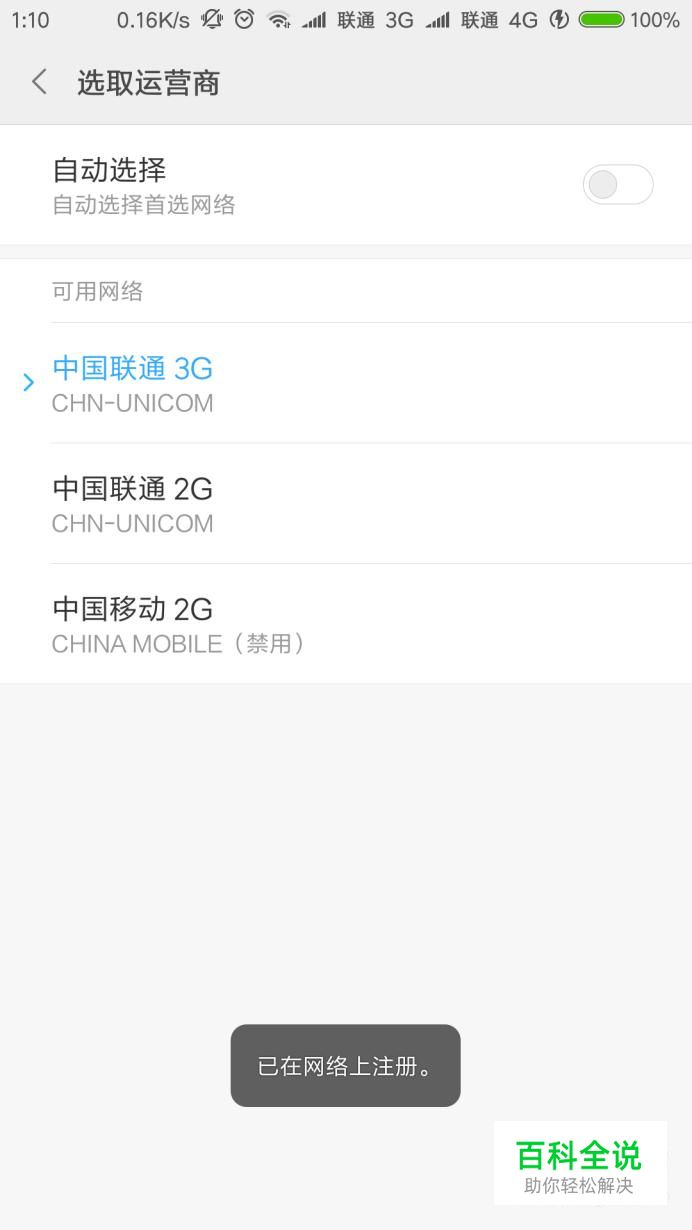
Task: Tap 中国移动 2G CHINA MOBILE row
Action: tap(346, 624)
